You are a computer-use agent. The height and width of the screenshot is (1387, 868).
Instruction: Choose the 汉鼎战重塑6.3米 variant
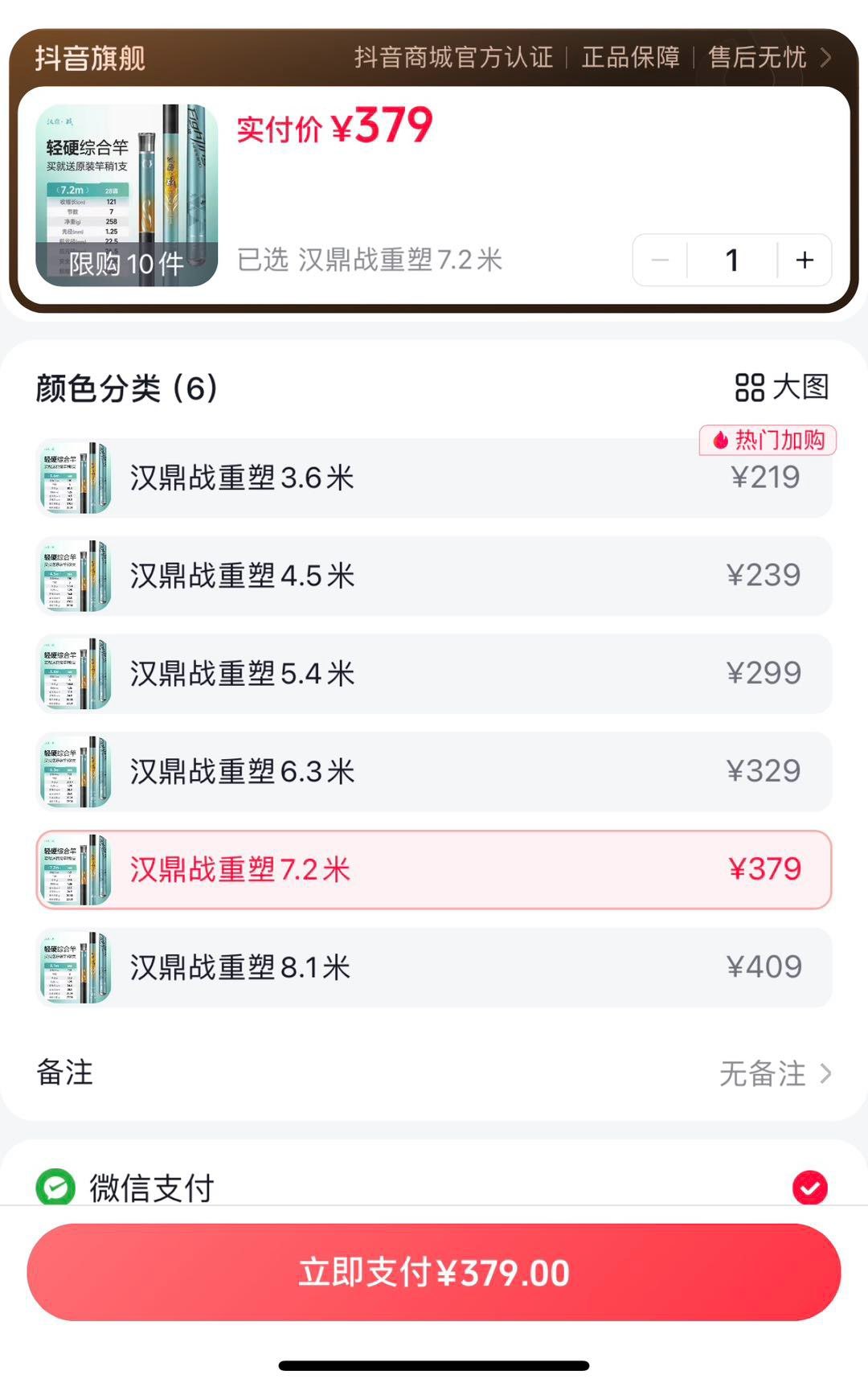click(434, 772)
